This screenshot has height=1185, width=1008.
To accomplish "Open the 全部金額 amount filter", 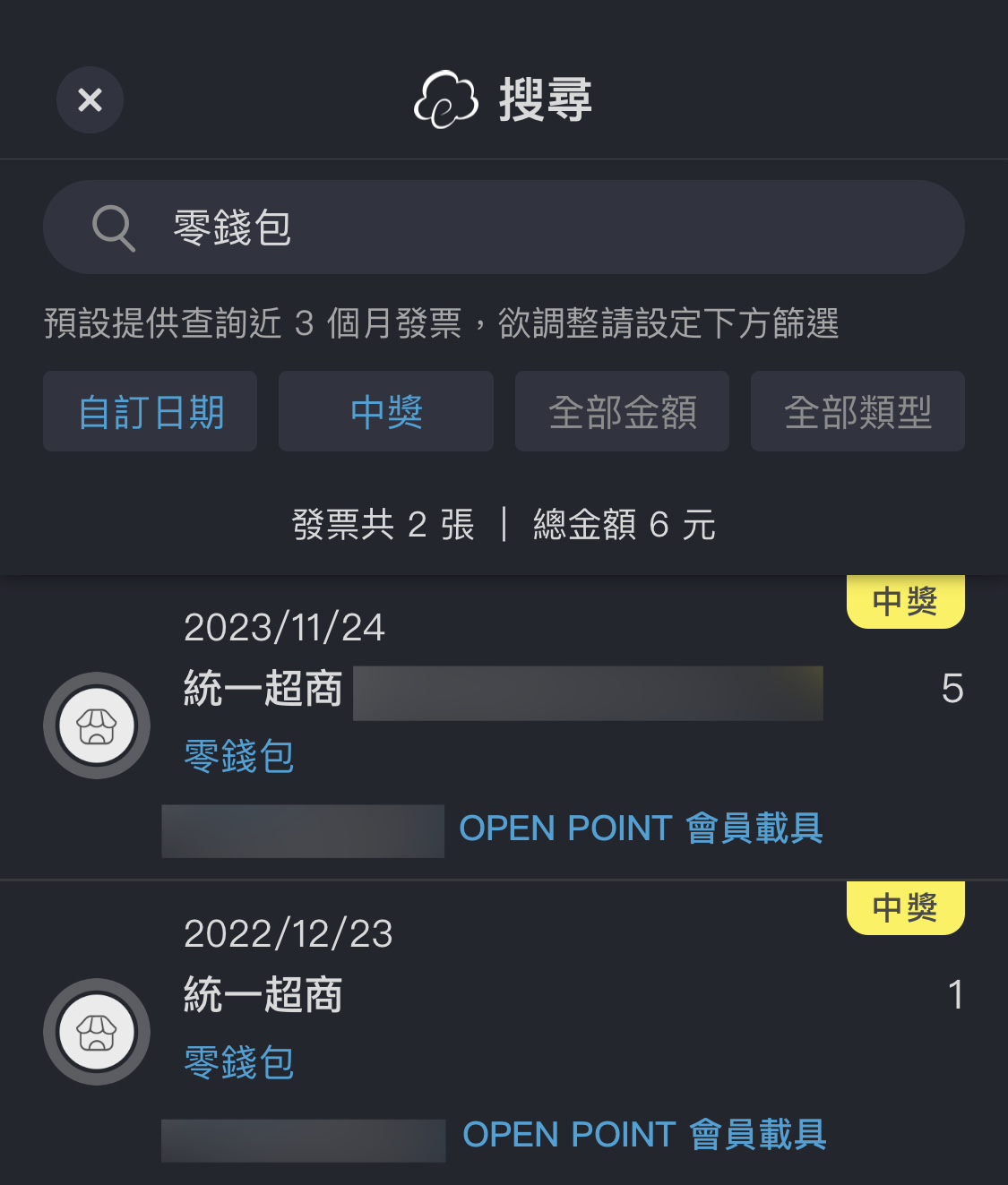I will pyautogui.click(x=622, y=412).
